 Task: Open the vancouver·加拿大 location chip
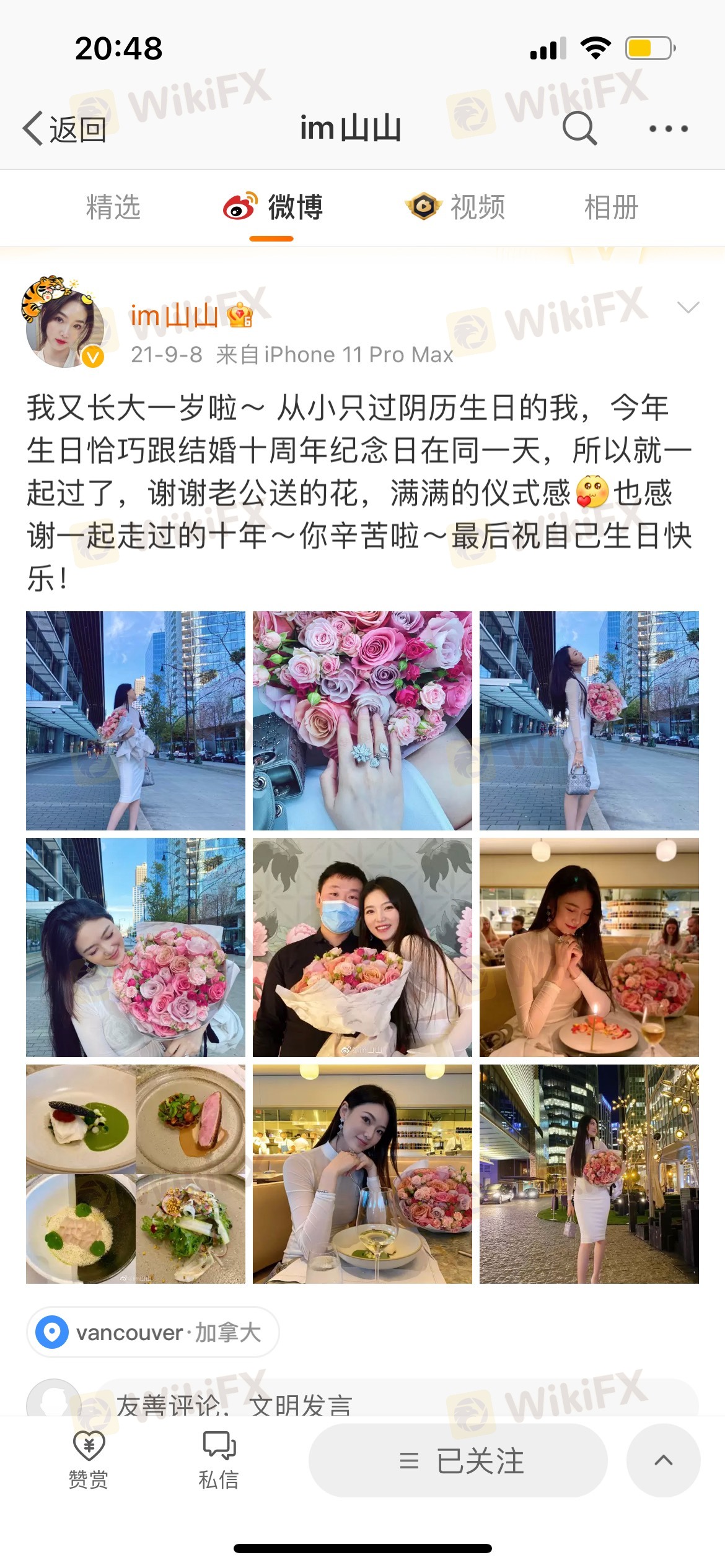click(153, 1332)
